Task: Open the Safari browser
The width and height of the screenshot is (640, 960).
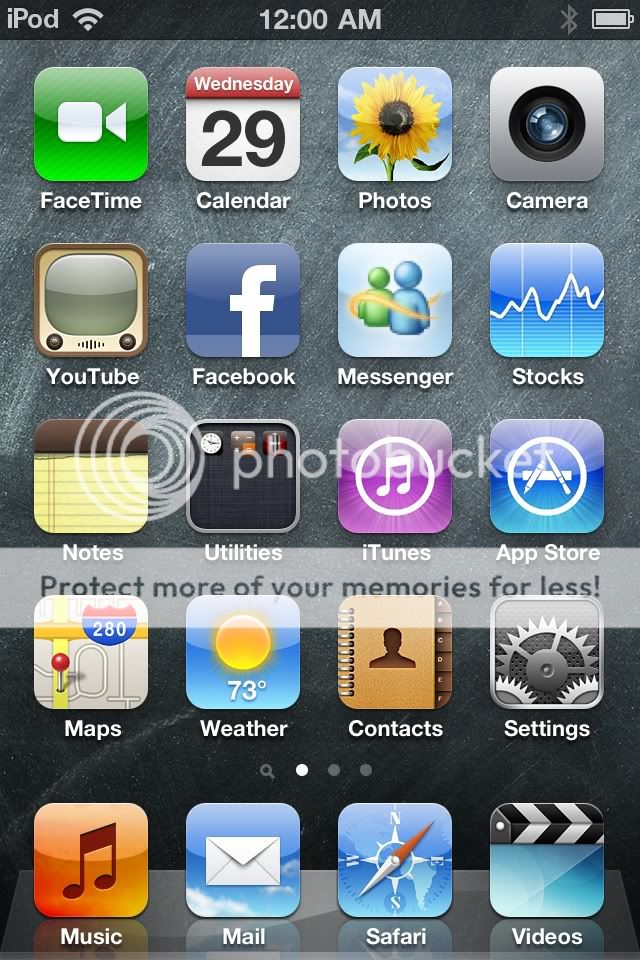Action: 395,860
